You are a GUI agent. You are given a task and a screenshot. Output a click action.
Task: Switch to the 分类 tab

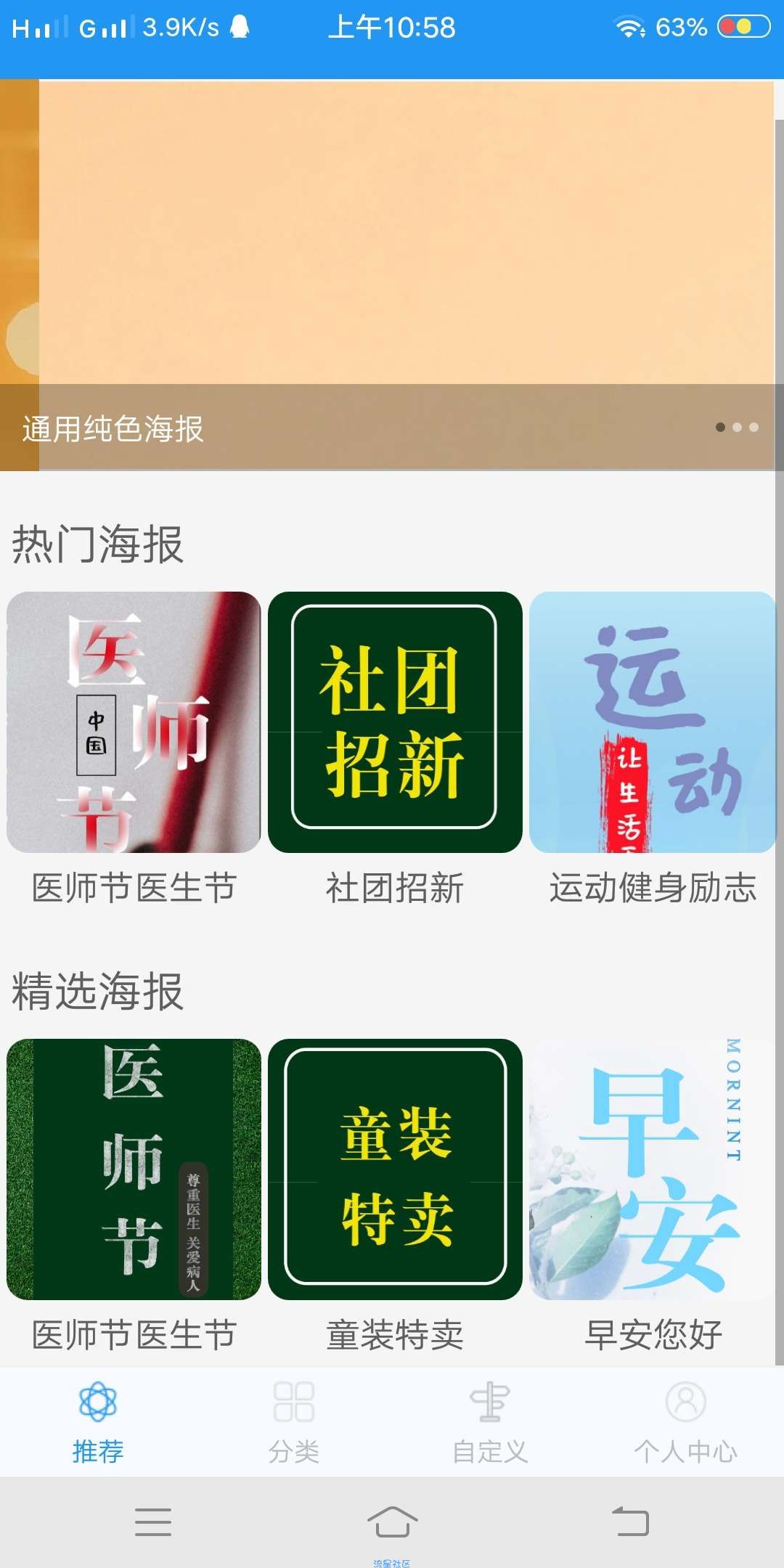click(294, 1421)
